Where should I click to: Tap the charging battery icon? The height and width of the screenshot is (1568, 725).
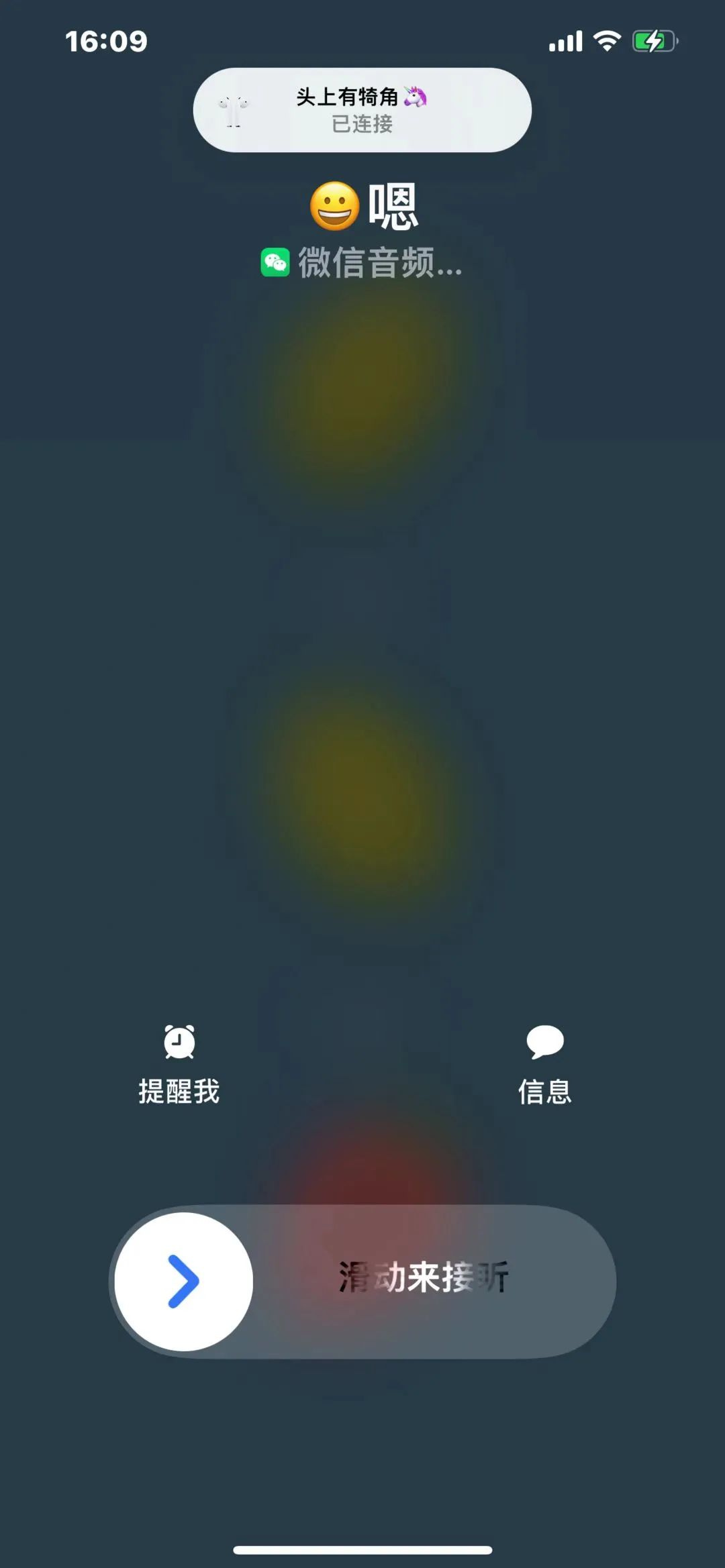coord(649,42)
